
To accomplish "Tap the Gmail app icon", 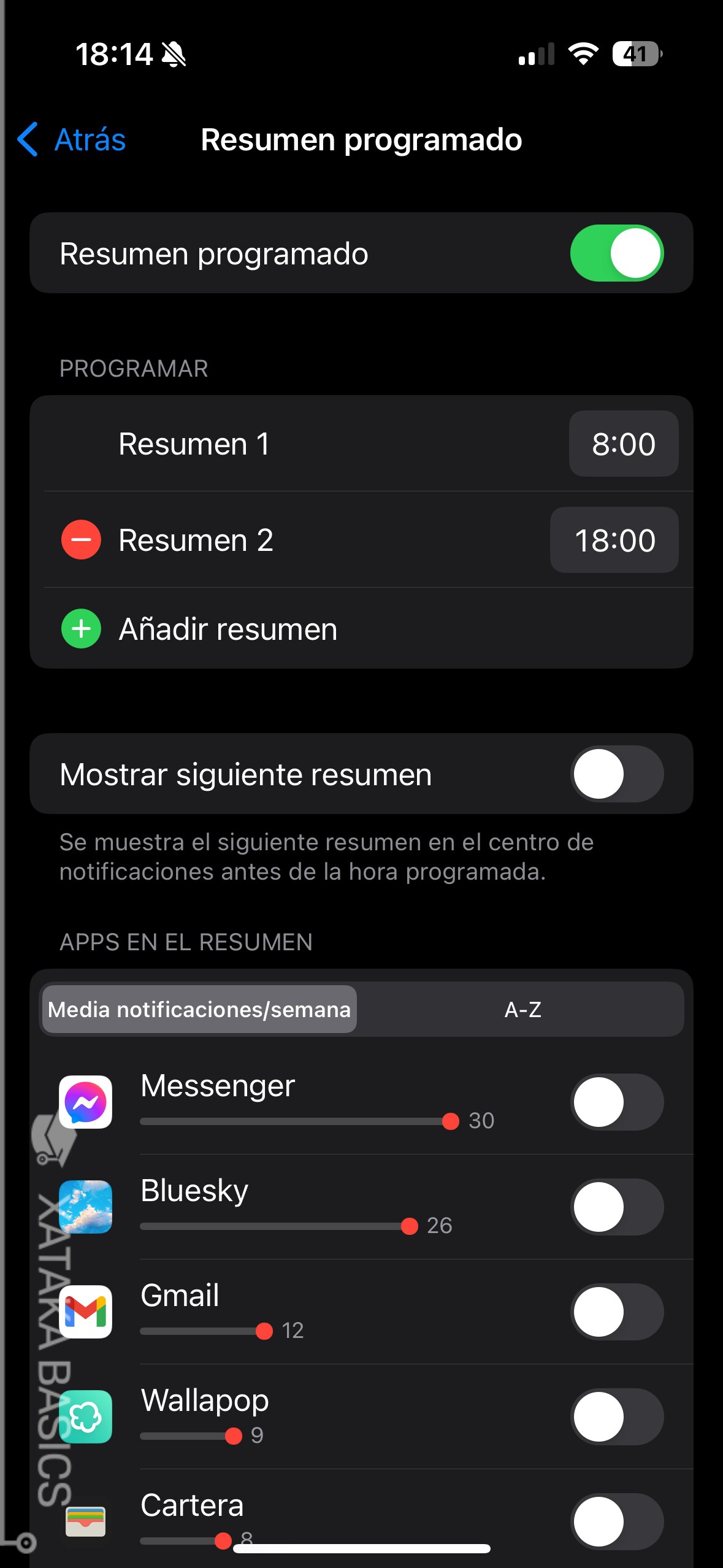I will coord(86,1313).
